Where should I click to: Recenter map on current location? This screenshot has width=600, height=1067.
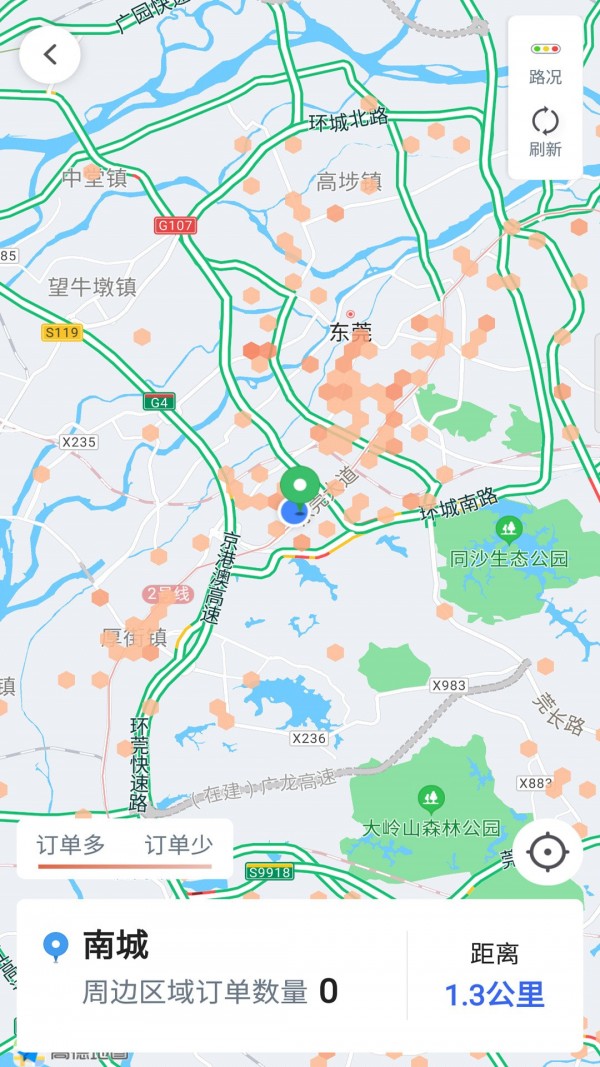click(x=548, y=853)
